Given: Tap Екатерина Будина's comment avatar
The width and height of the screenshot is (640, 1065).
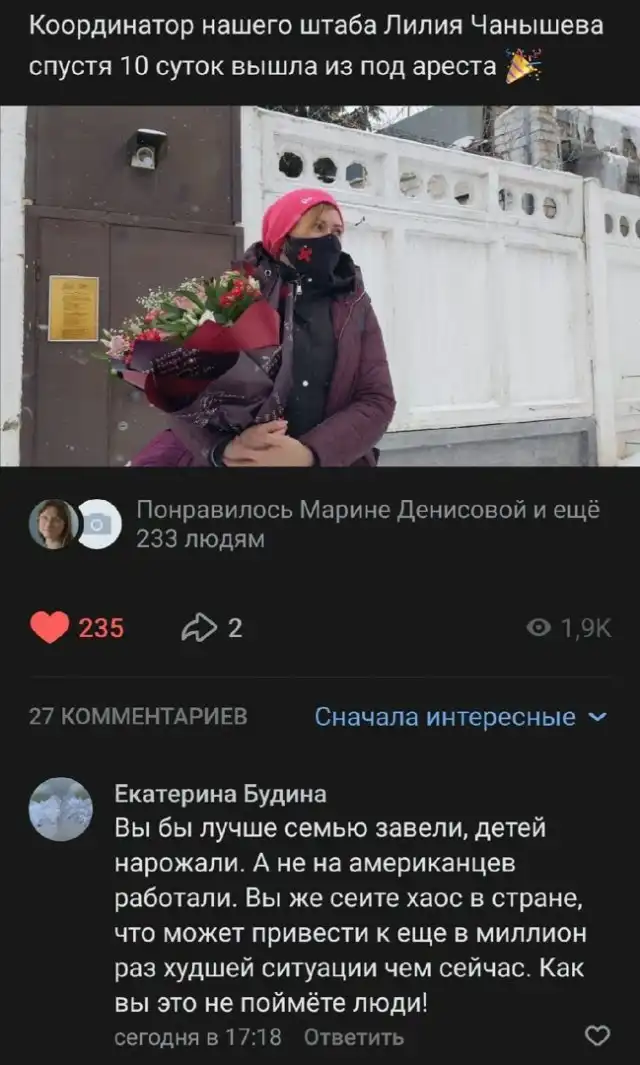Looking at the screenshot, I should [61, 809].
